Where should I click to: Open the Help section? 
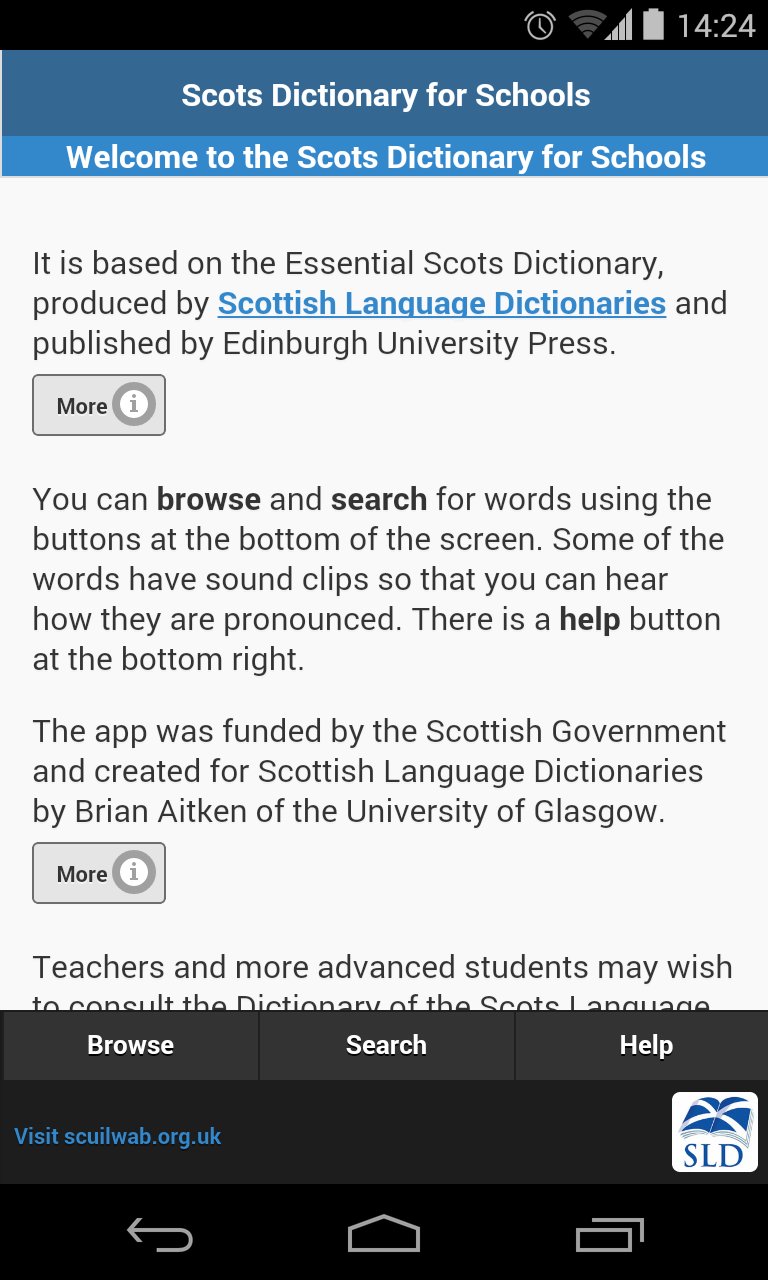coord(645,1044)
